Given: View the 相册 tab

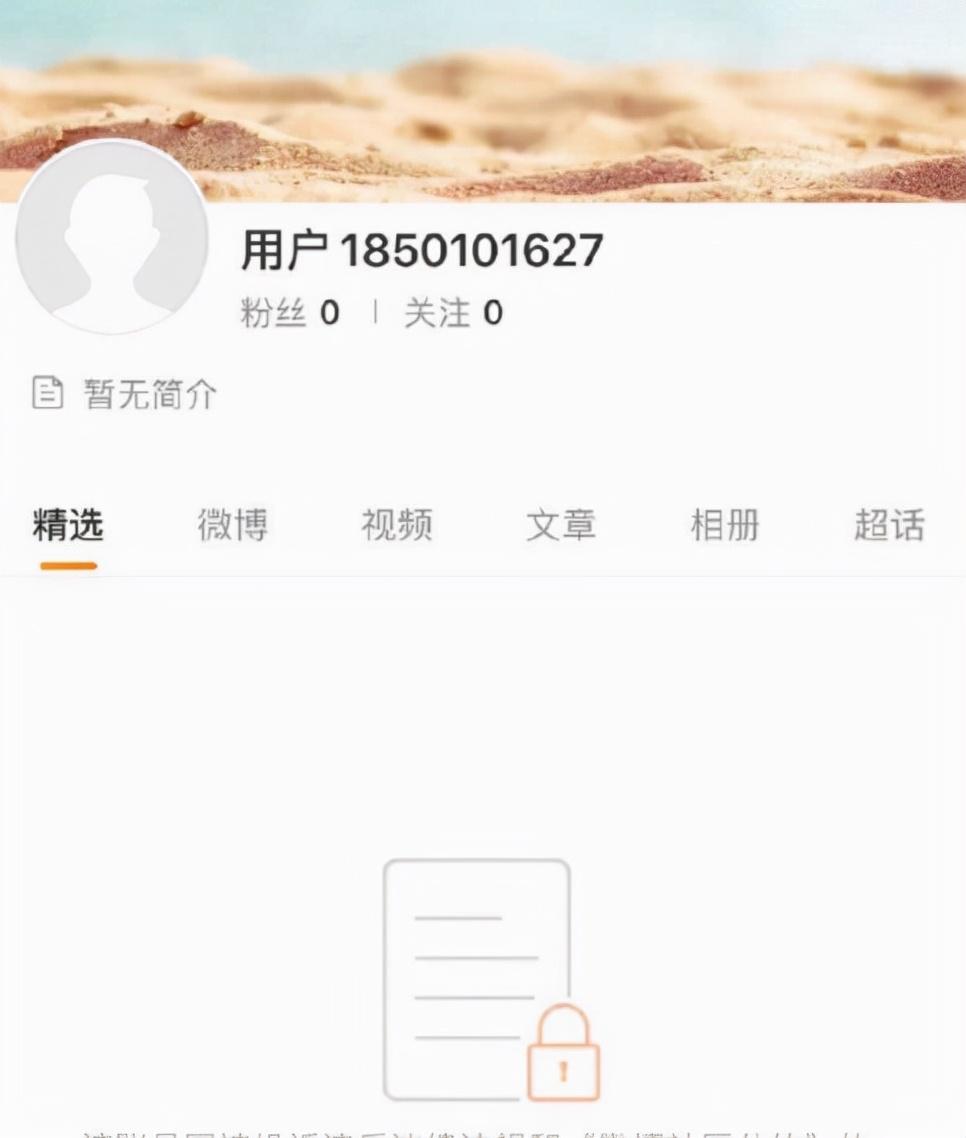Looking at the screenshot, I should [724, 525].
